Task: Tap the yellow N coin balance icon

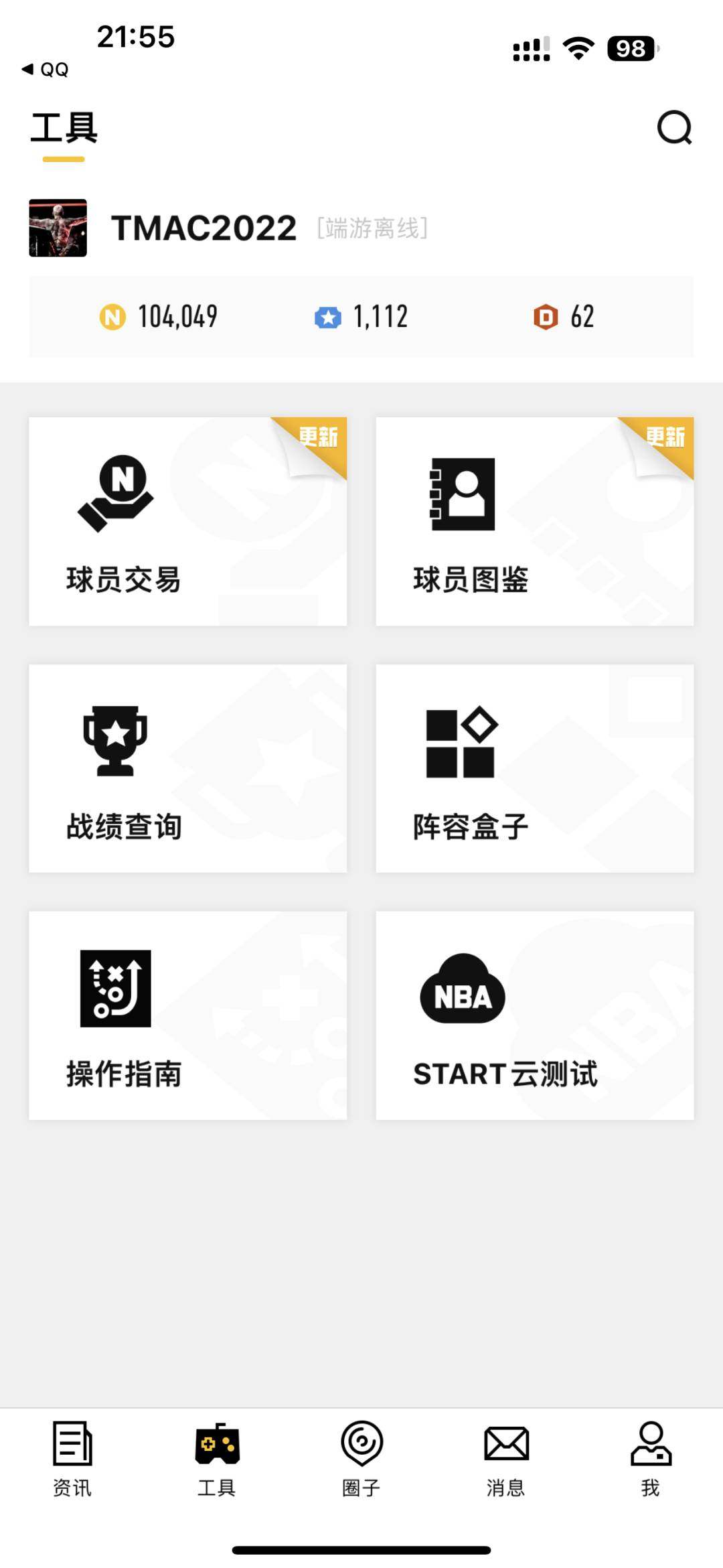Action: [x=112, y=316]
